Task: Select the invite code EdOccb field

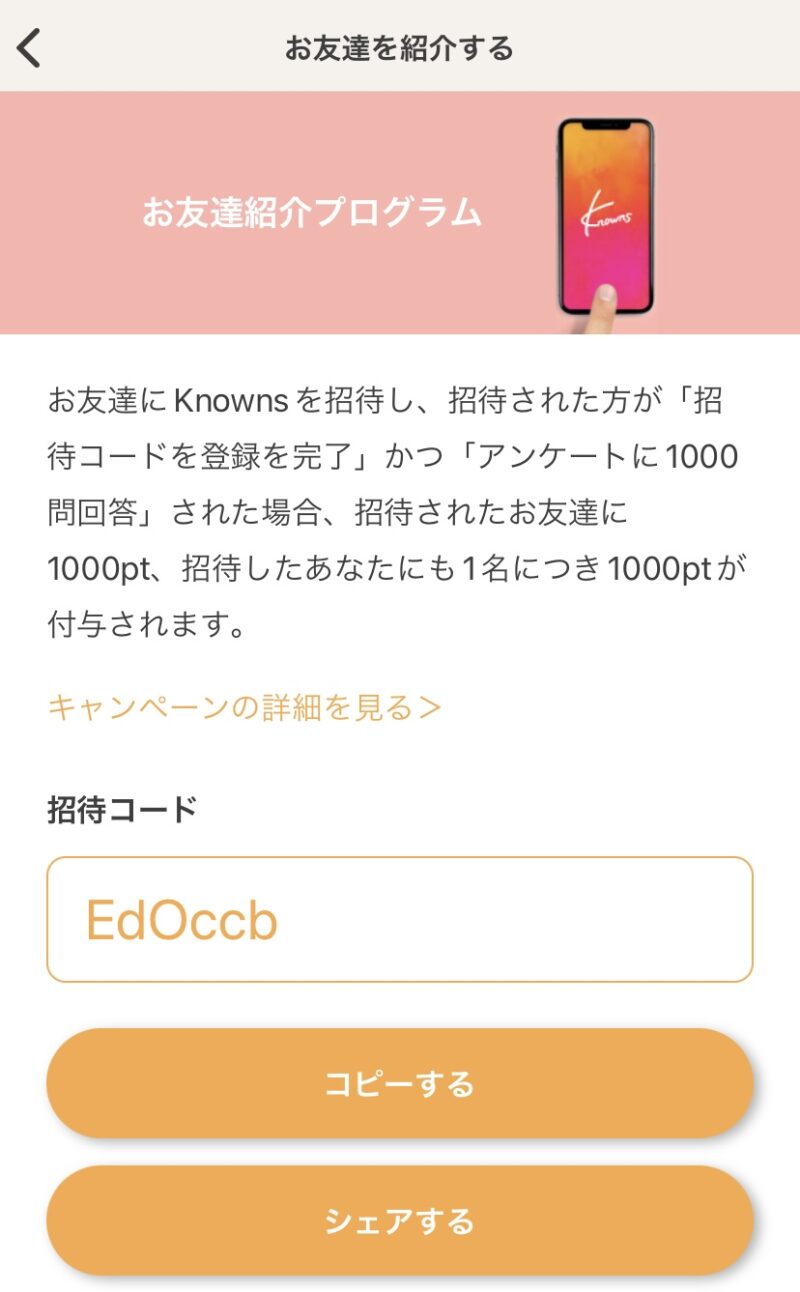Action: [400, 920]
